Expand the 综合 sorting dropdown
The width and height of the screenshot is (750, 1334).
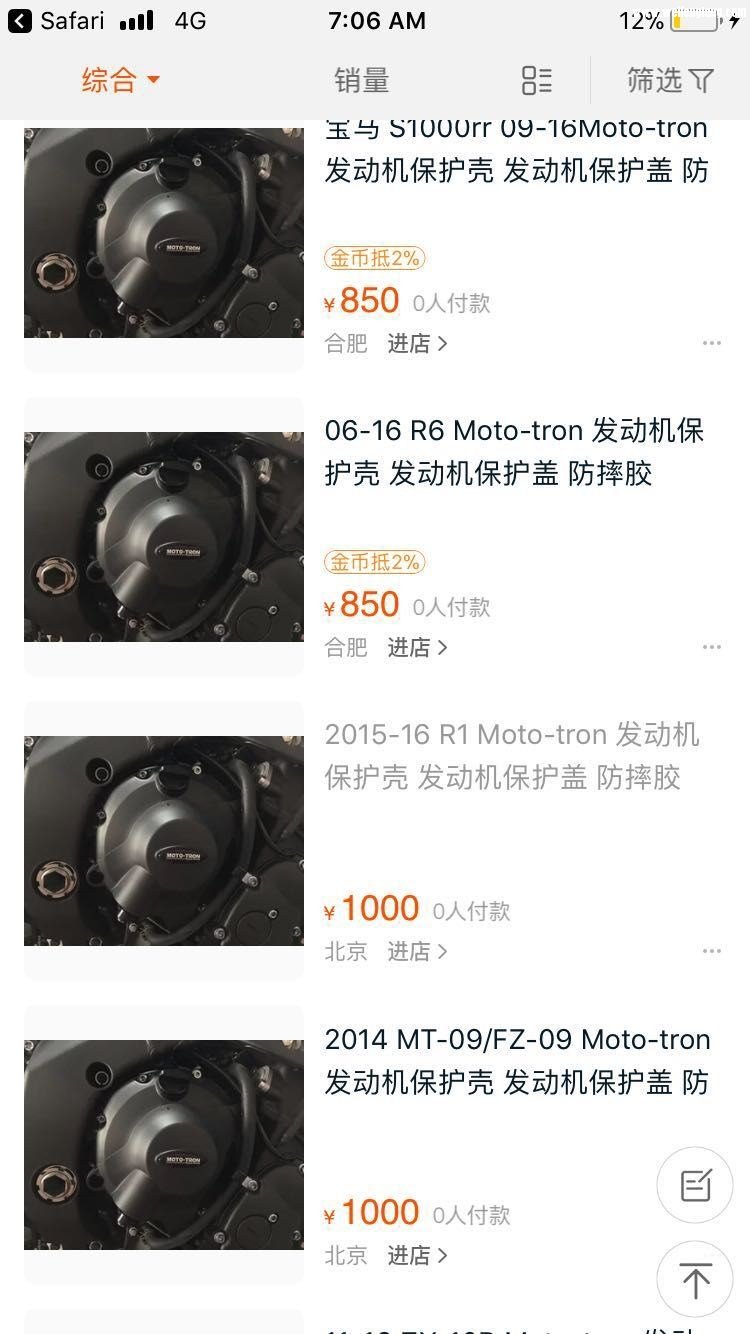click(122, 80)
